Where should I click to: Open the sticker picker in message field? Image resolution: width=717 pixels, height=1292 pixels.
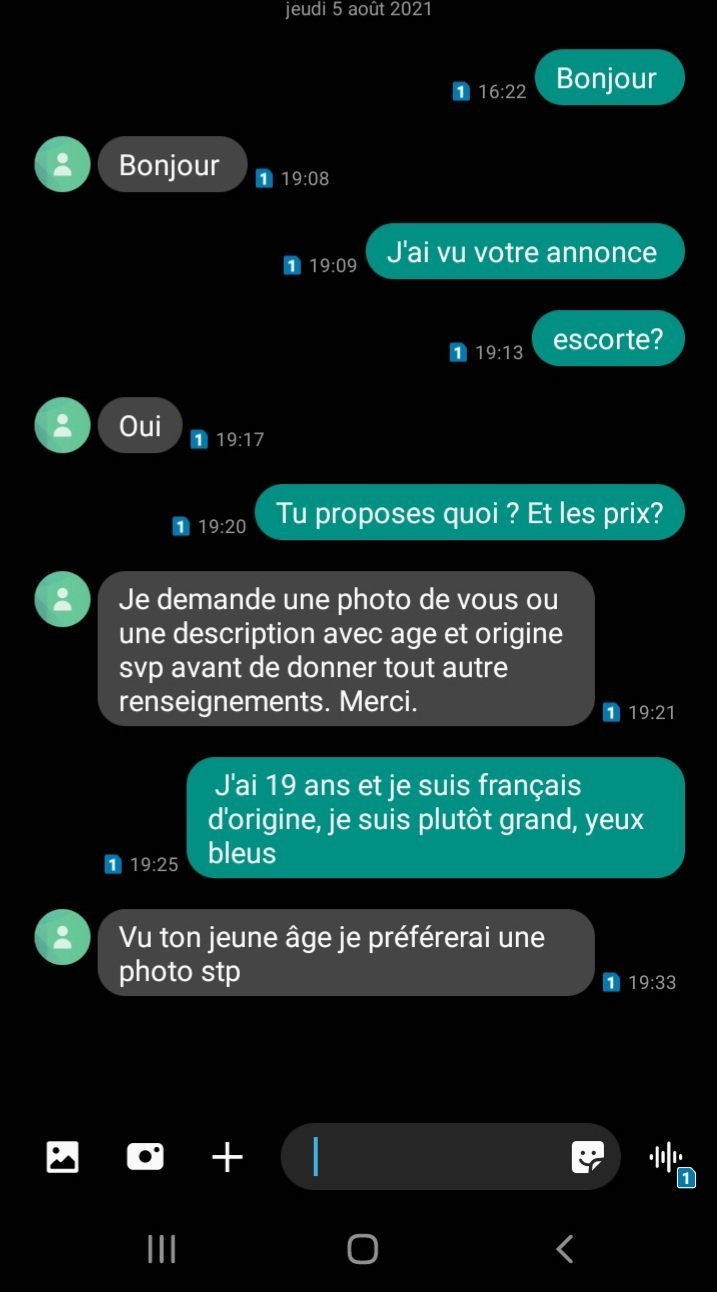[x=587, y=1157]
